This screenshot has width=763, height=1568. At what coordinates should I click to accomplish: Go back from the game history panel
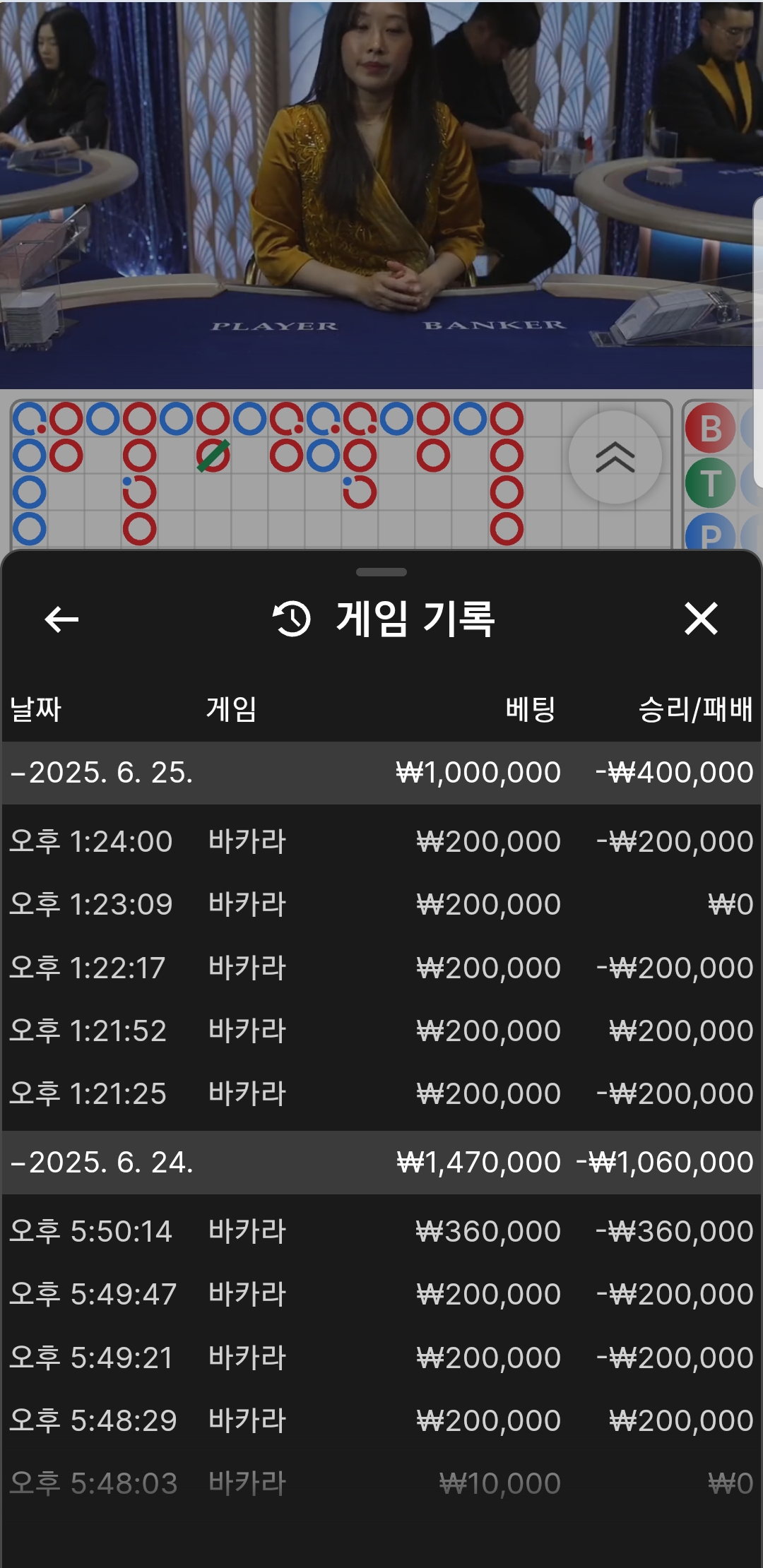click(x=61, y=619)
